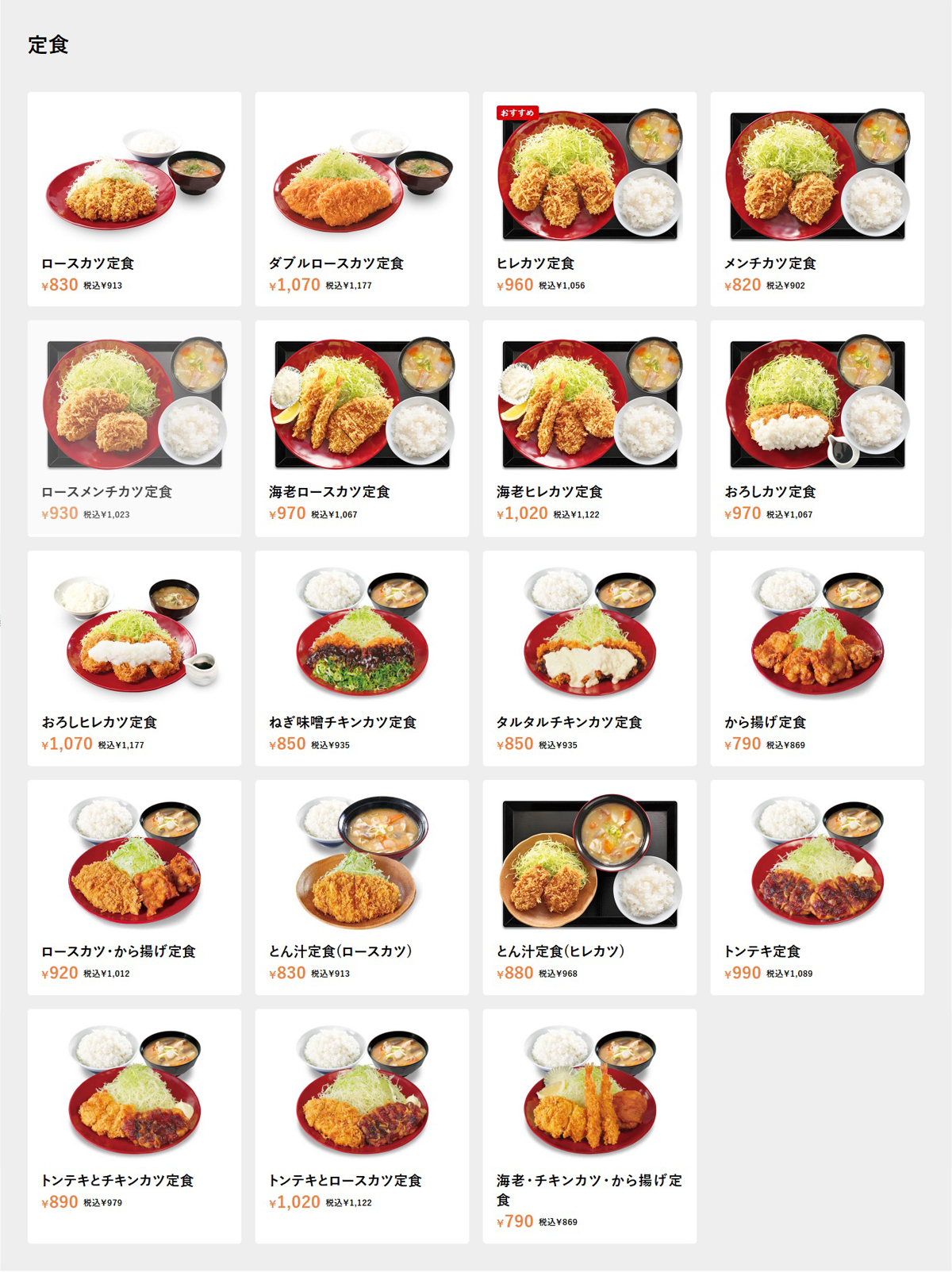The height and width of the screenshot is (1272, 952).
Task: View とん汁定食(ヒレカツ) item
Action: [x=589, y=886]
